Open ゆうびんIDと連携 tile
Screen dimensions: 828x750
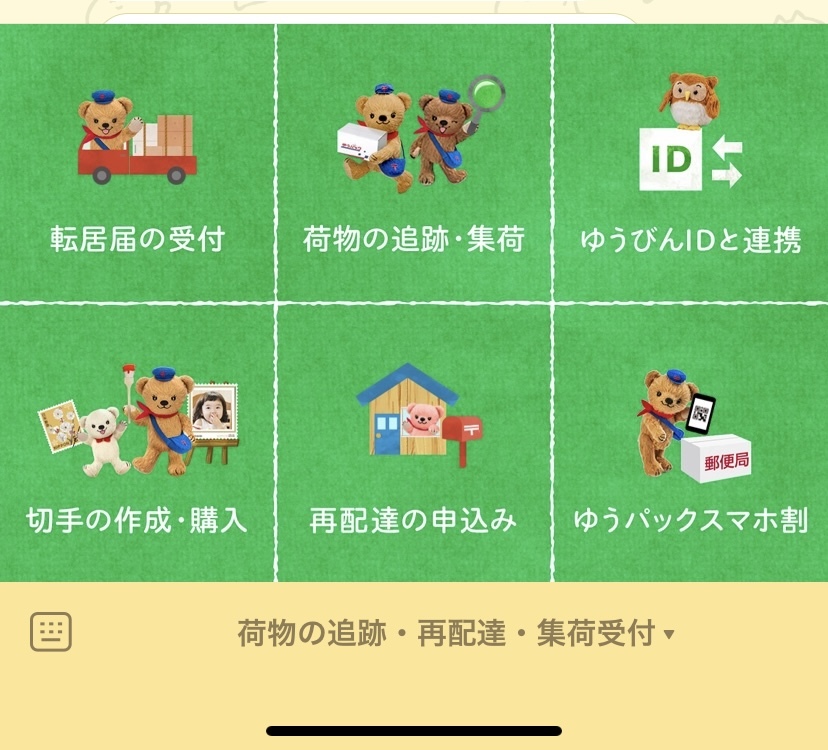point(691,165)
